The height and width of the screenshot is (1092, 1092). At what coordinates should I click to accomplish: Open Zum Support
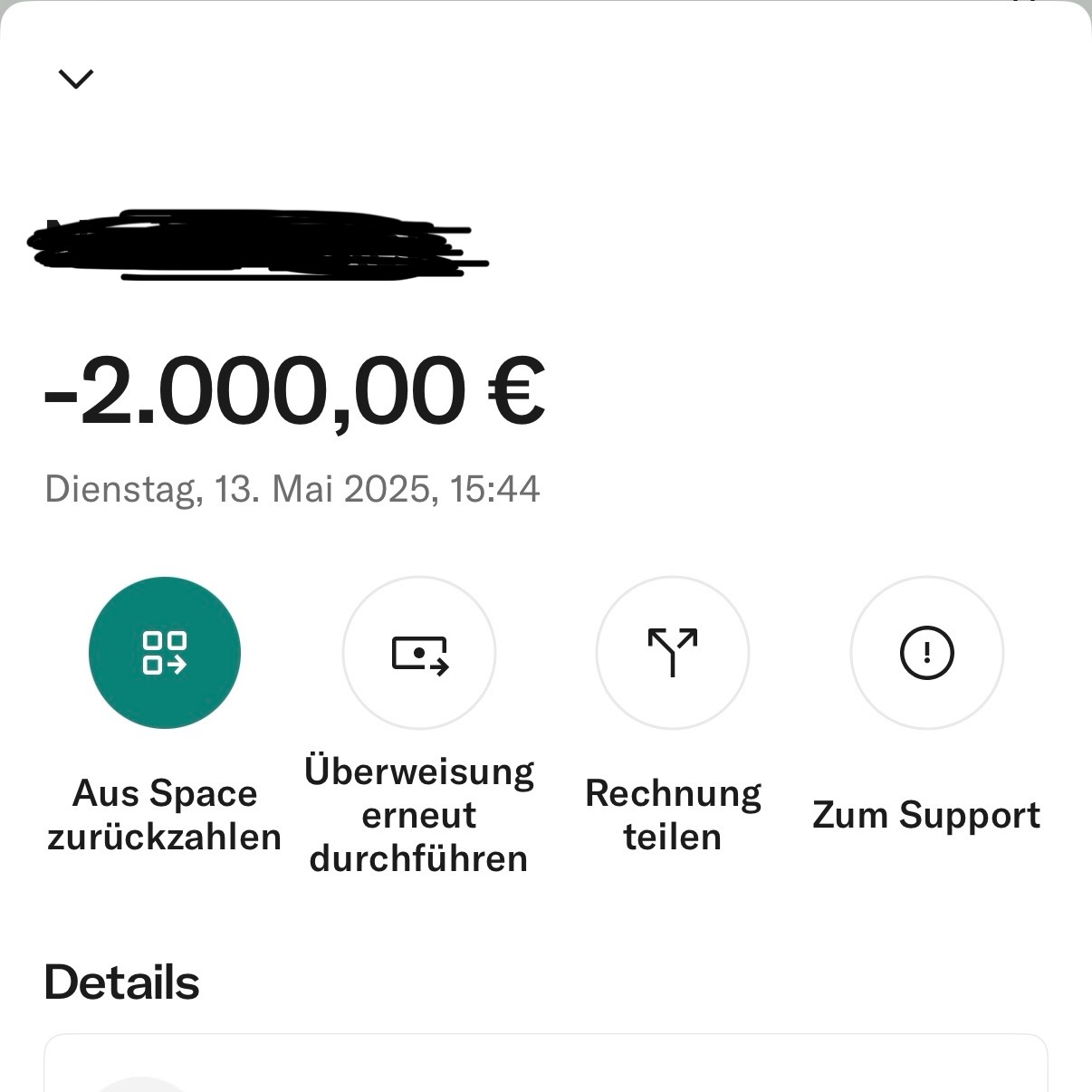[x=926, y=653]
